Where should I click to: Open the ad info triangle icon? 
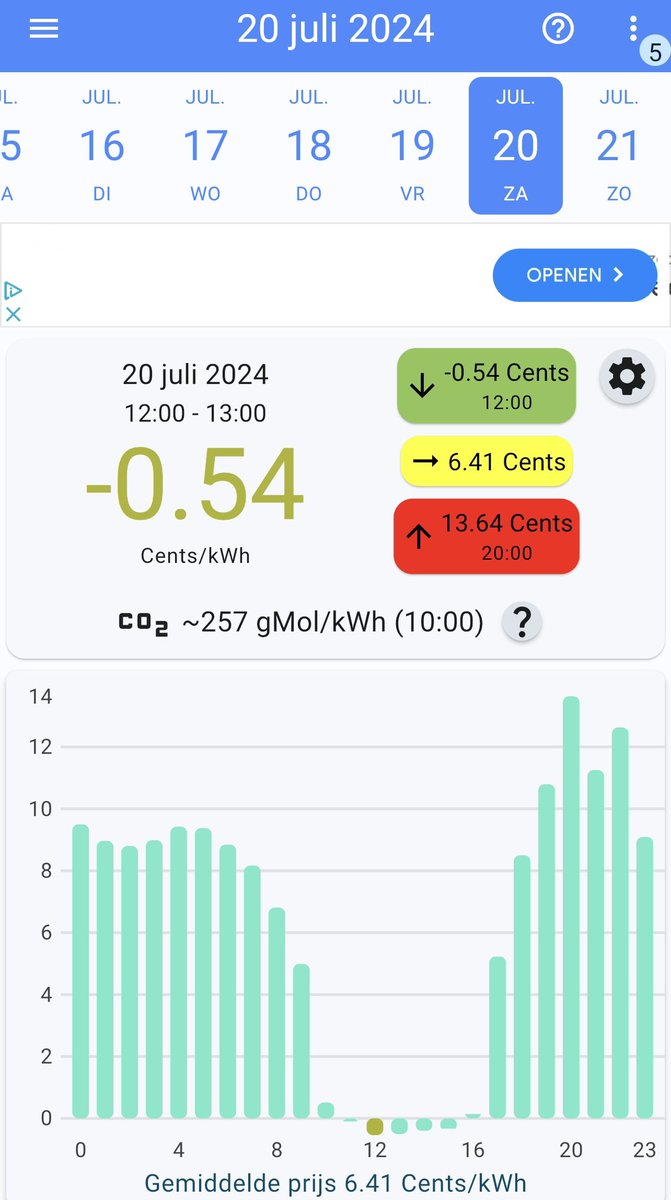coord(13,291)
